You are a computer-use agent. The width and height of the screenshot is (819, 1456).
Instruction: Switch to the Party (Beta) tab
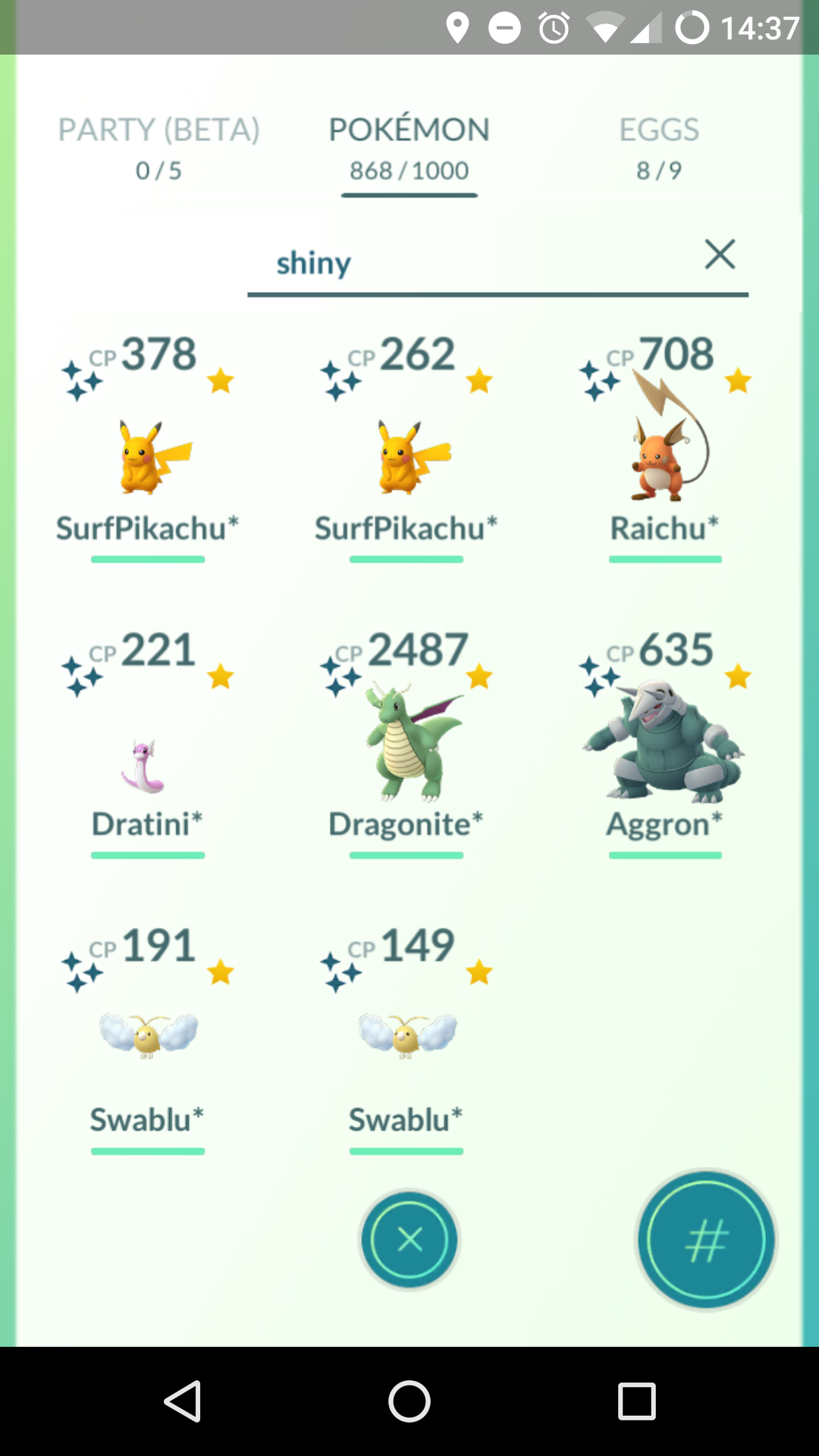pos(158,149)
